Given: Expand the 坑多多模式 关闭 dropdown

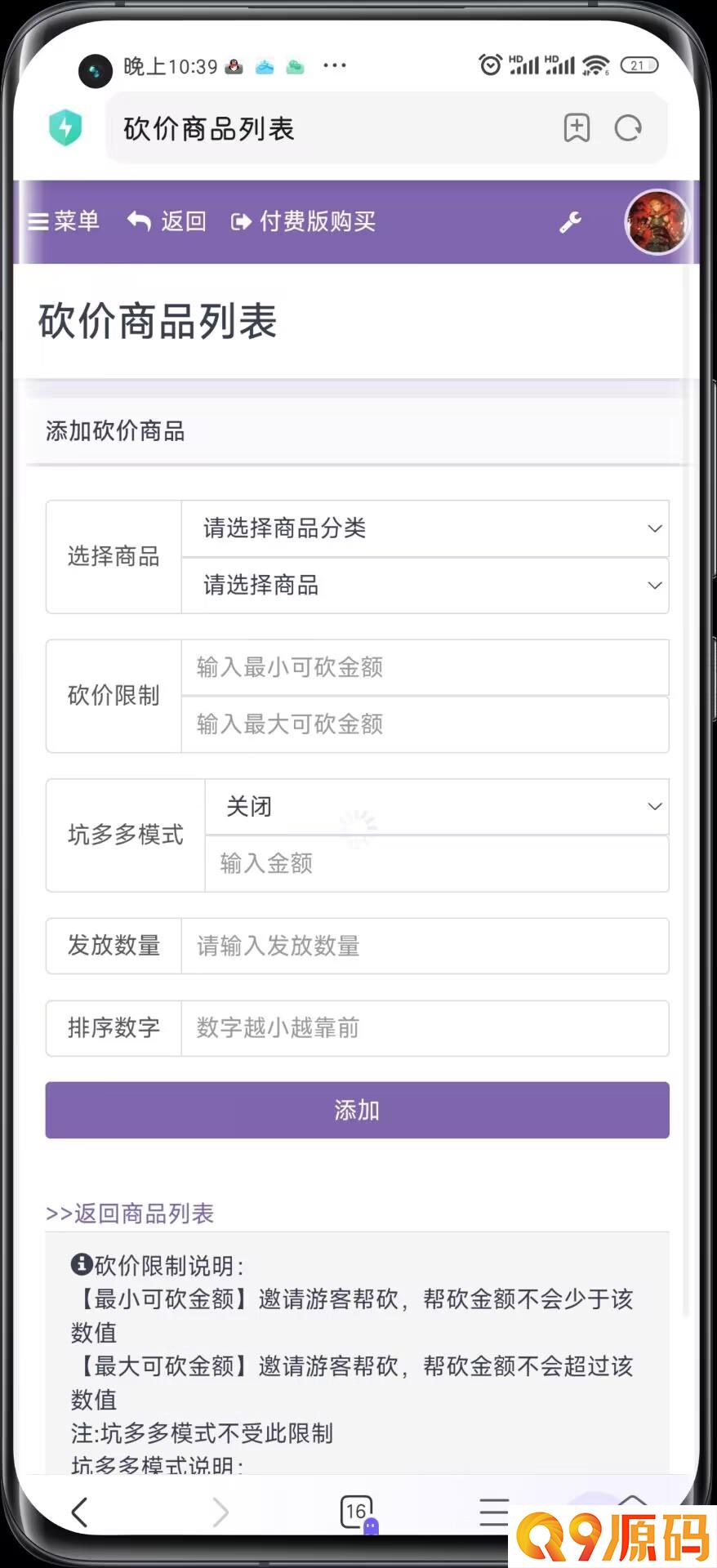Looking at the screenshot, I should [x=437, y=807].
